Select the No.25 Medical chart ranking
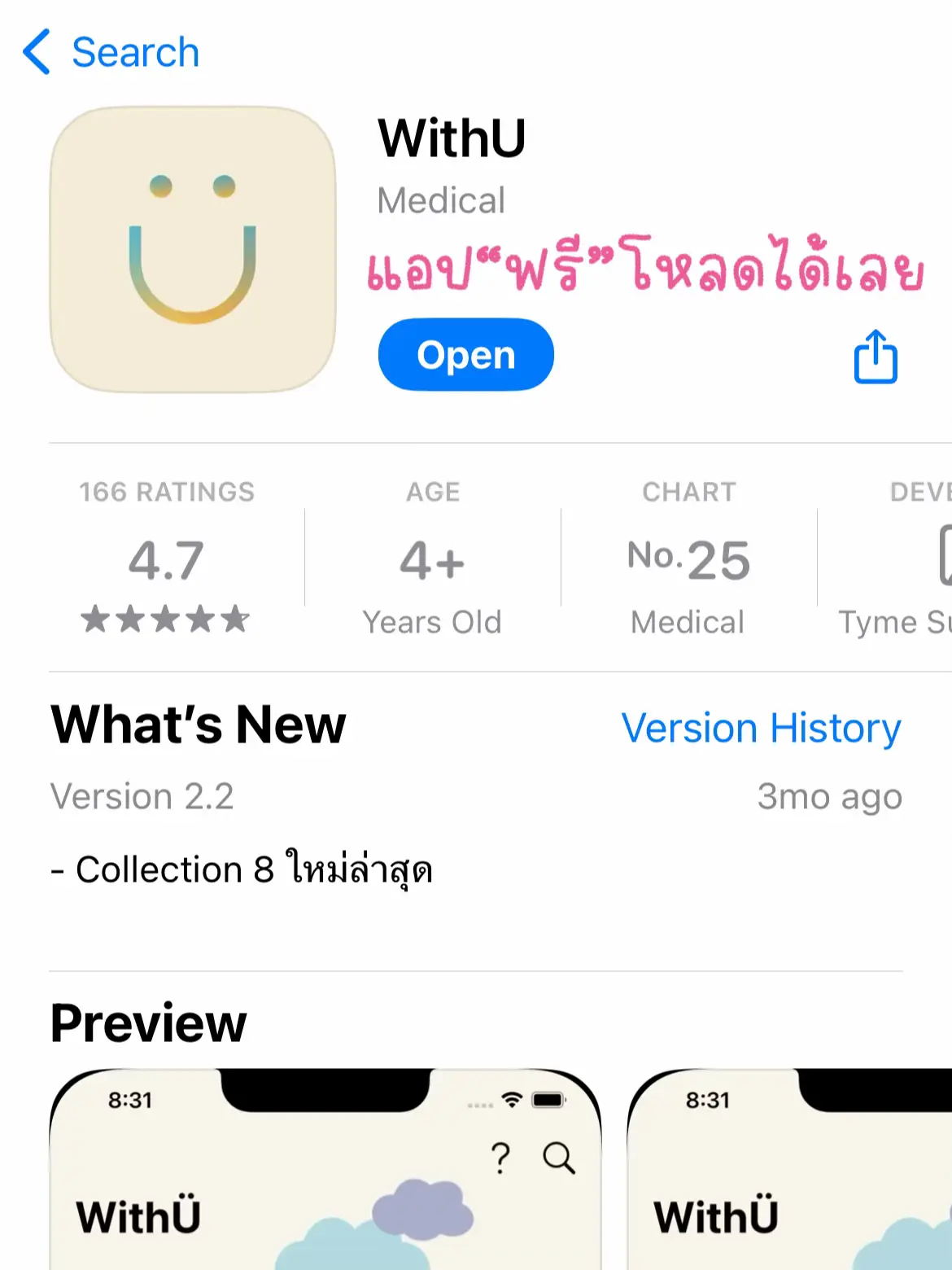This screenshot has height=1270, width=952. [x=688, y=558]
